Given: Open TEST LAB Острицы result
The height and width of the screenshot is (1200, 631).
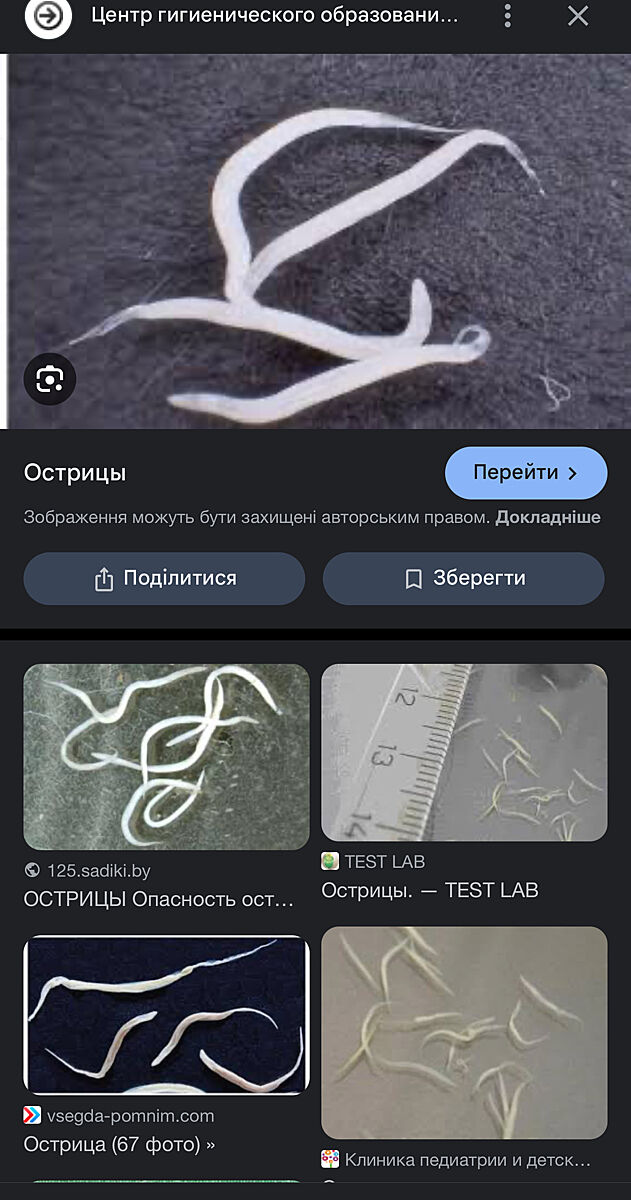Looking at the screenshot, I should [464, 752].
